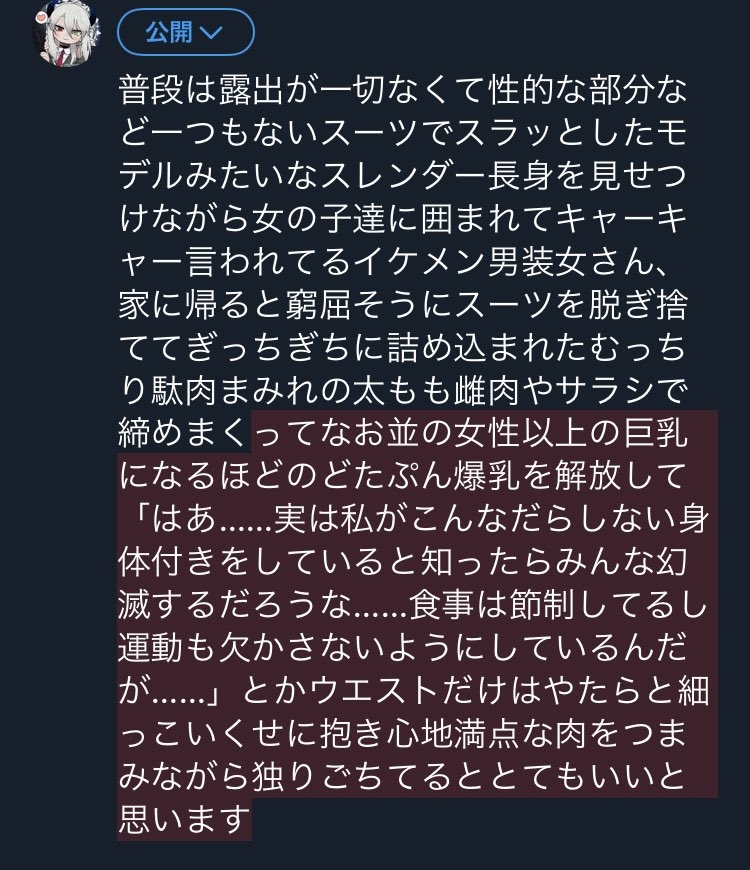Open the 公開 audience dropdown
The image size is (750, 870).
pos(186,34)
